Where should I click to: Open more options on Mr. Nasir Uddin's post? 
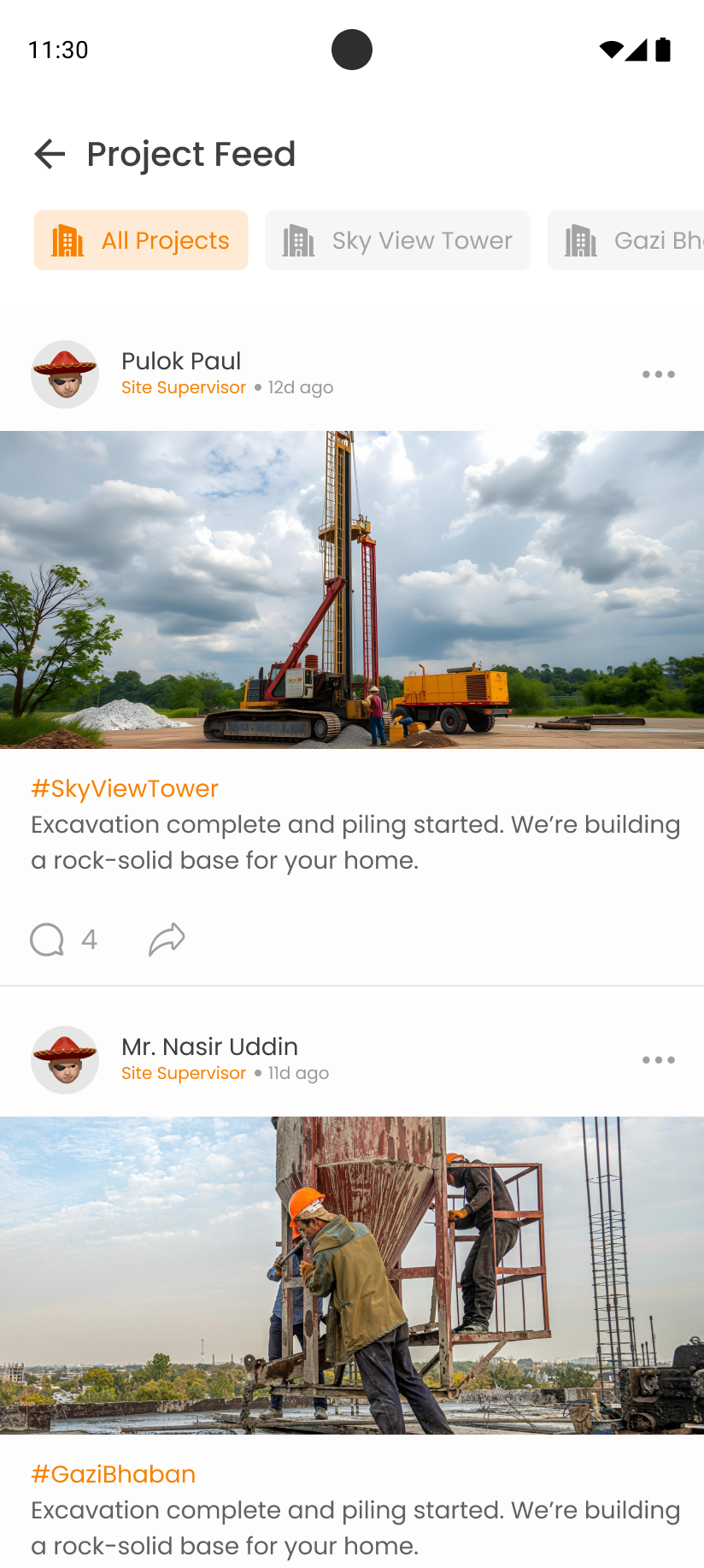pos(658,1060)
